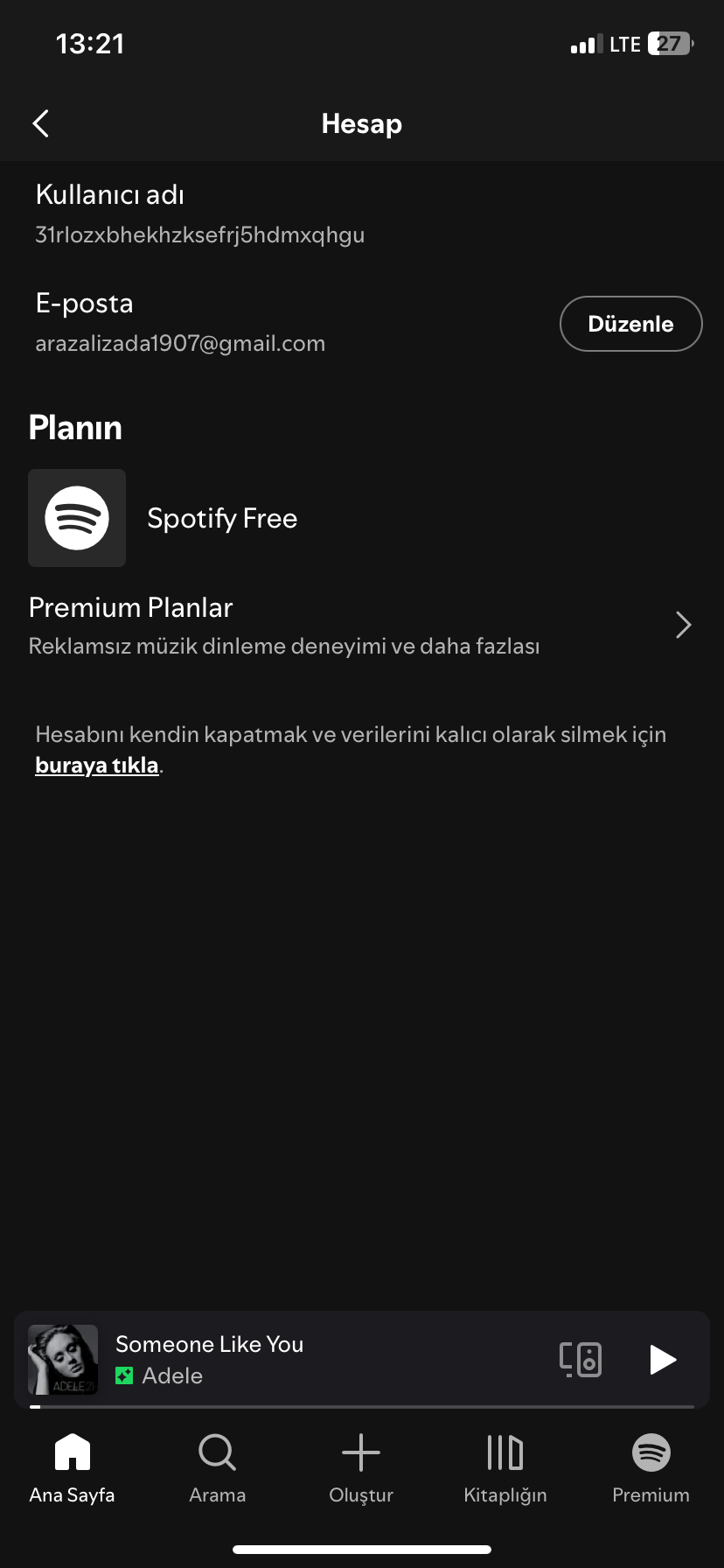Open the Oluştur tab
Viewport: 724px width, 1568px height.
pyautogui.click(x=361, y=1469)
